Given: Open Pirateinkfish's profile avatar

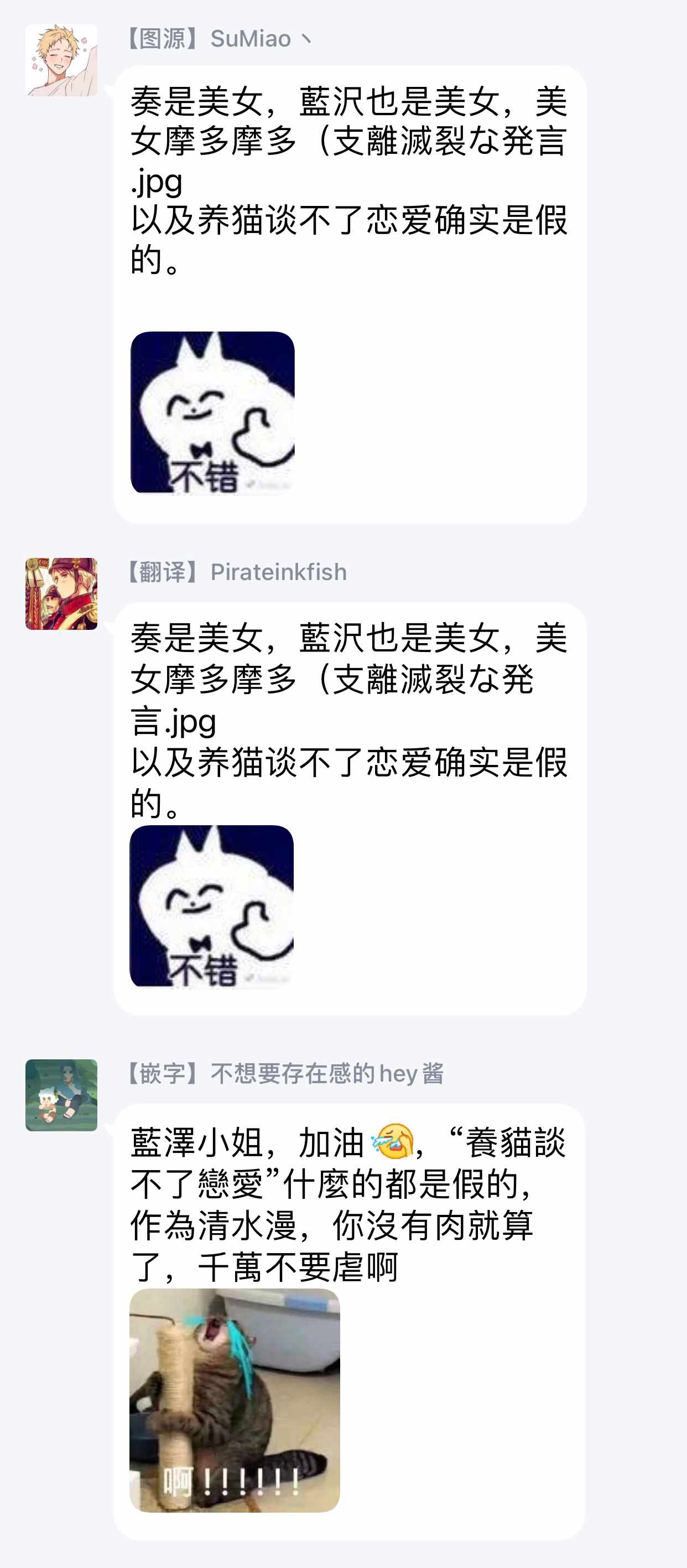Looking at the screenshot, I should point(61,593).
